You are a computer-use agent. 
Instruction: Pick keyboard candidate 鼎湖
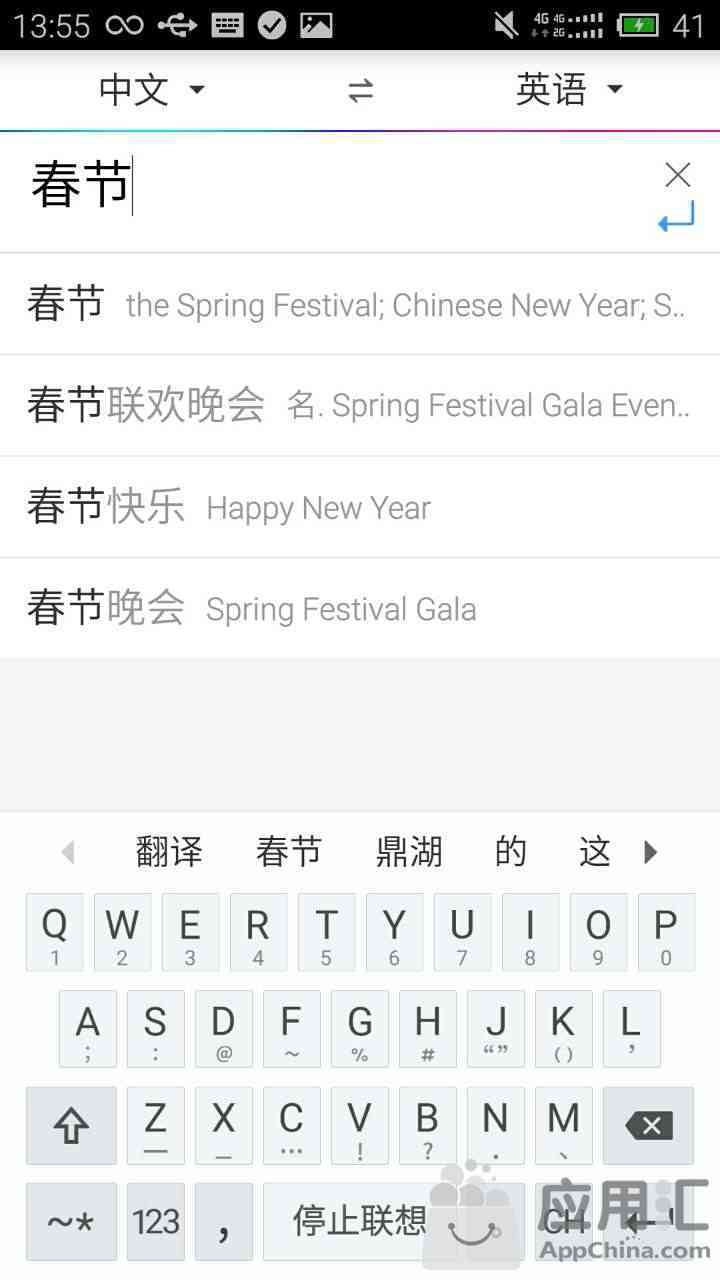coord(409,852)
